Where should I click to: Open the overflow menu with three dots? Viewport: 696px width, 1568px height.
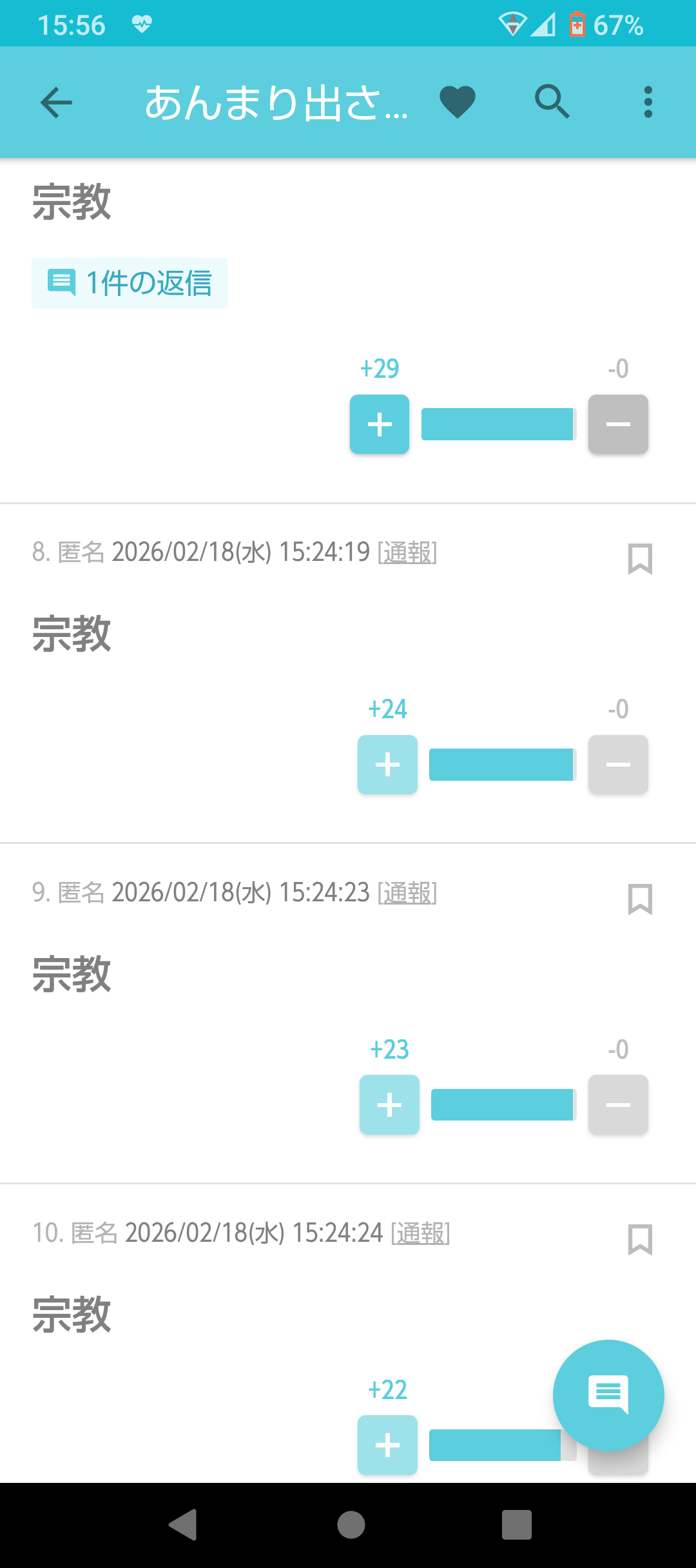pos(647,102)
